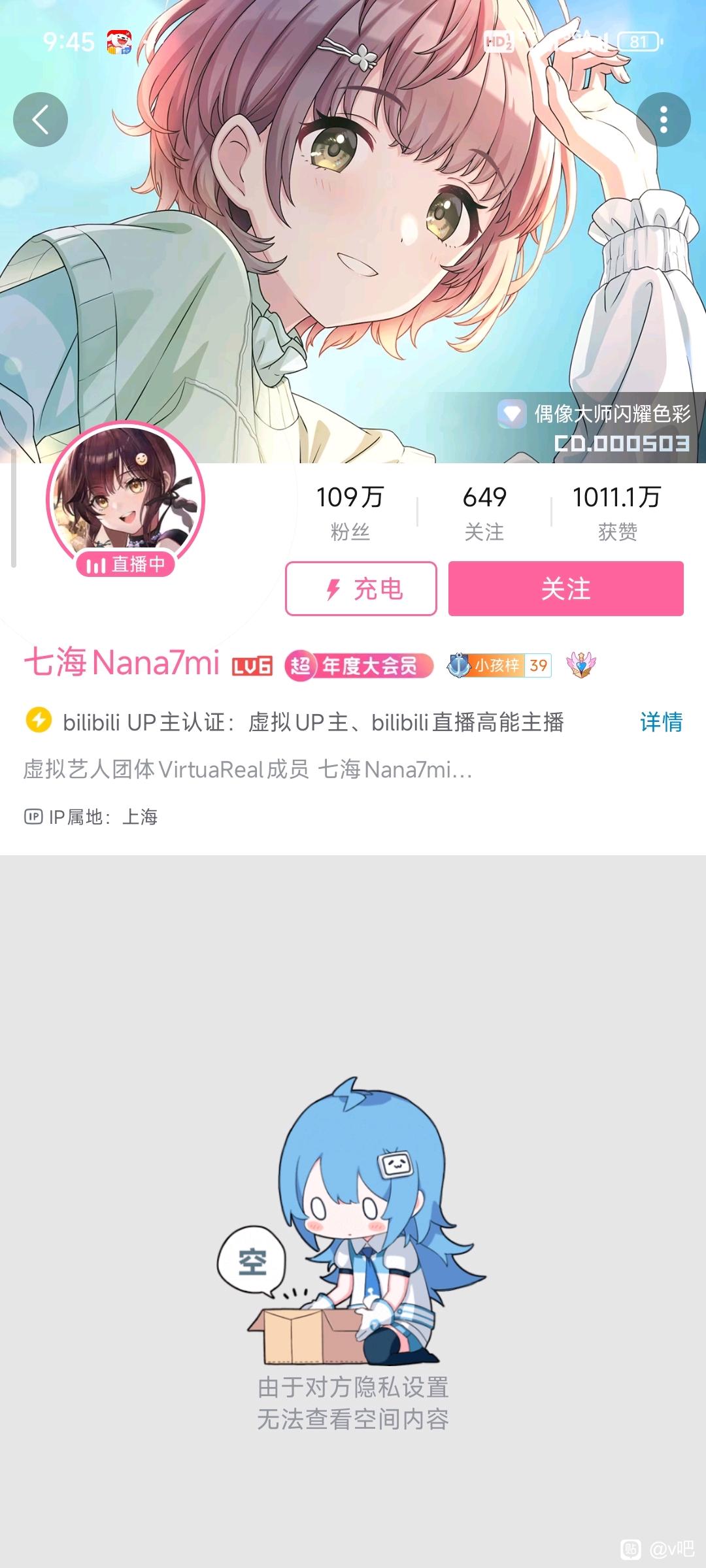706x1568 pixels.
Task: Follow 七海Nana7mi with the pink 关注 button
Action: pos(565,589)
